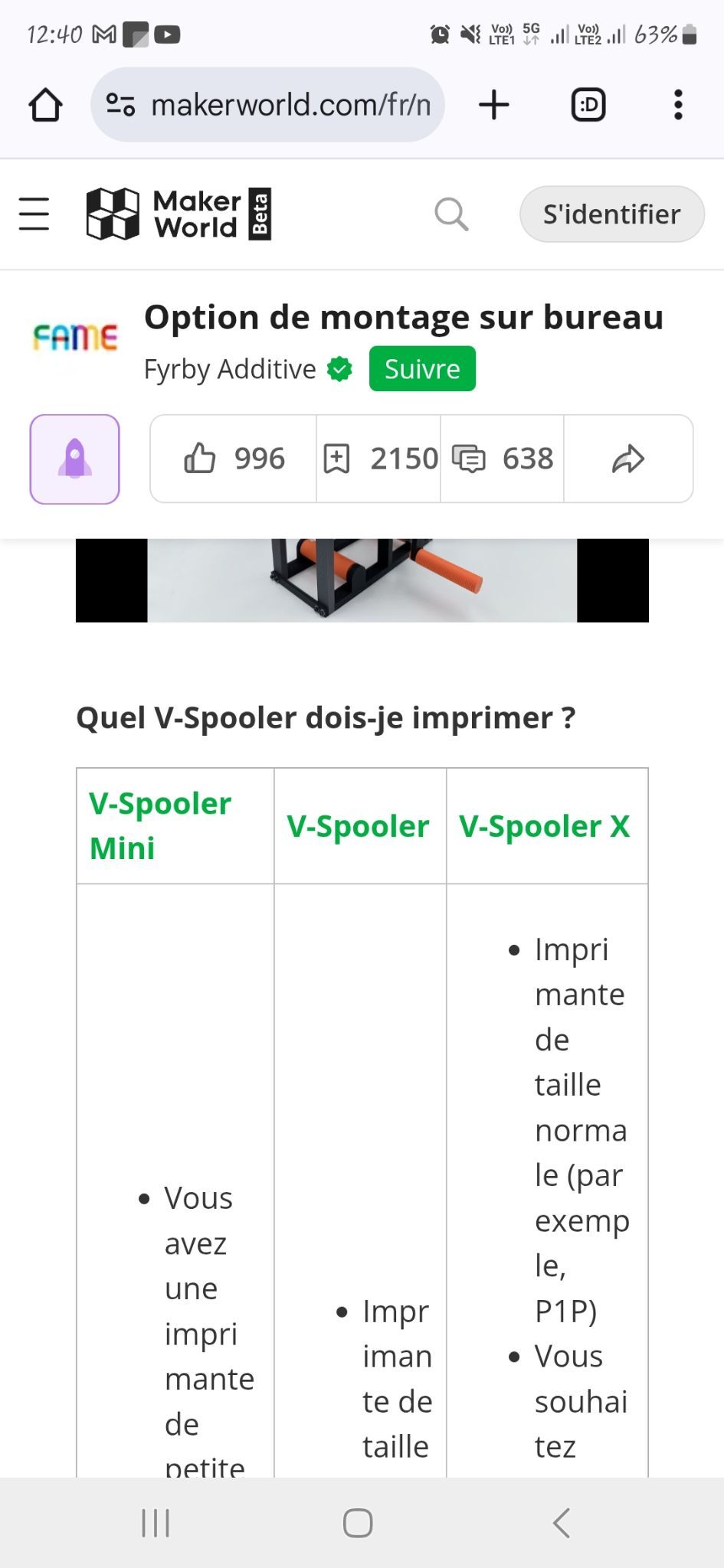The image size is (724, 1568).
Task: Follow Fyrby Additive with Suivre
Action: [422, 369]
